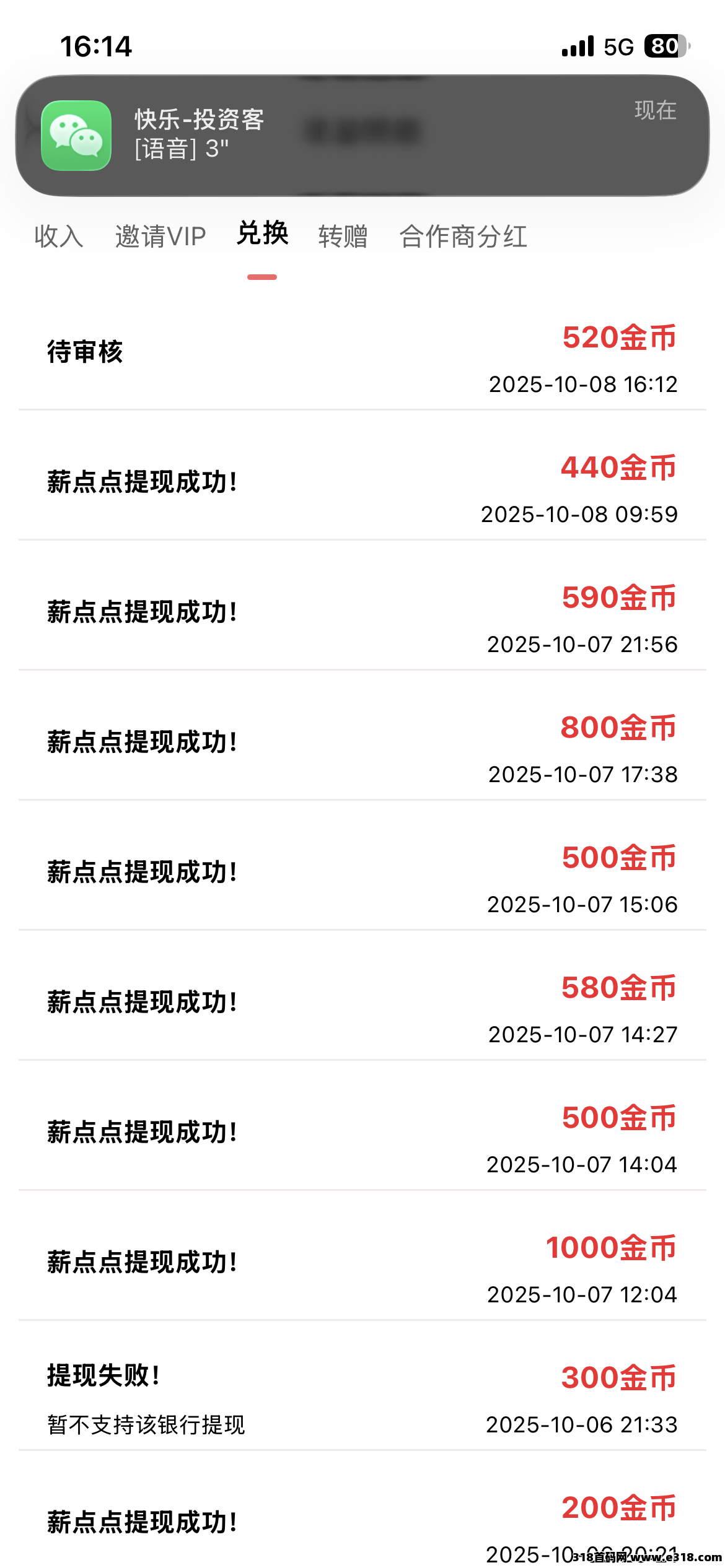Switch to the 收入 tab
The height and width of the screenshot is (1568, 725).
point(59,237)
